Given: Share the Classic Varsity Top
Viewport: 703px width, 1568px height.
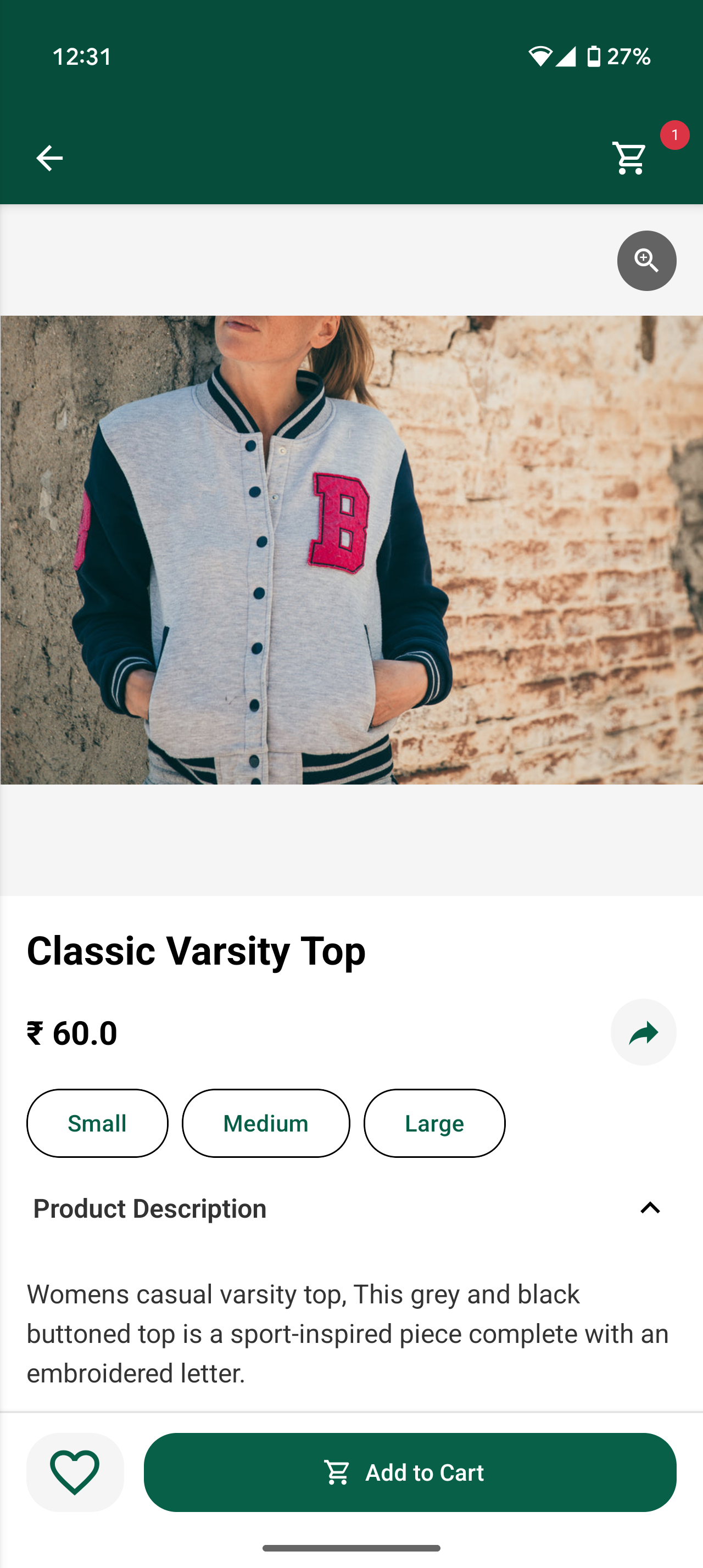Looking at the screenshot, I should 643,1032.
